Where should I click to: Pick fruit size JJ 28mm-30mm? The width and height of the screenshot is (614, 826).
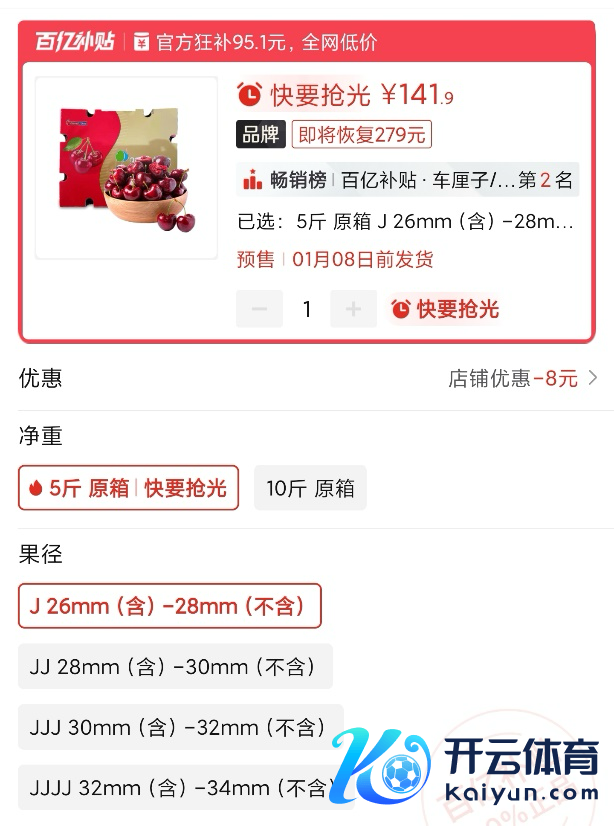tap(174, 666)
